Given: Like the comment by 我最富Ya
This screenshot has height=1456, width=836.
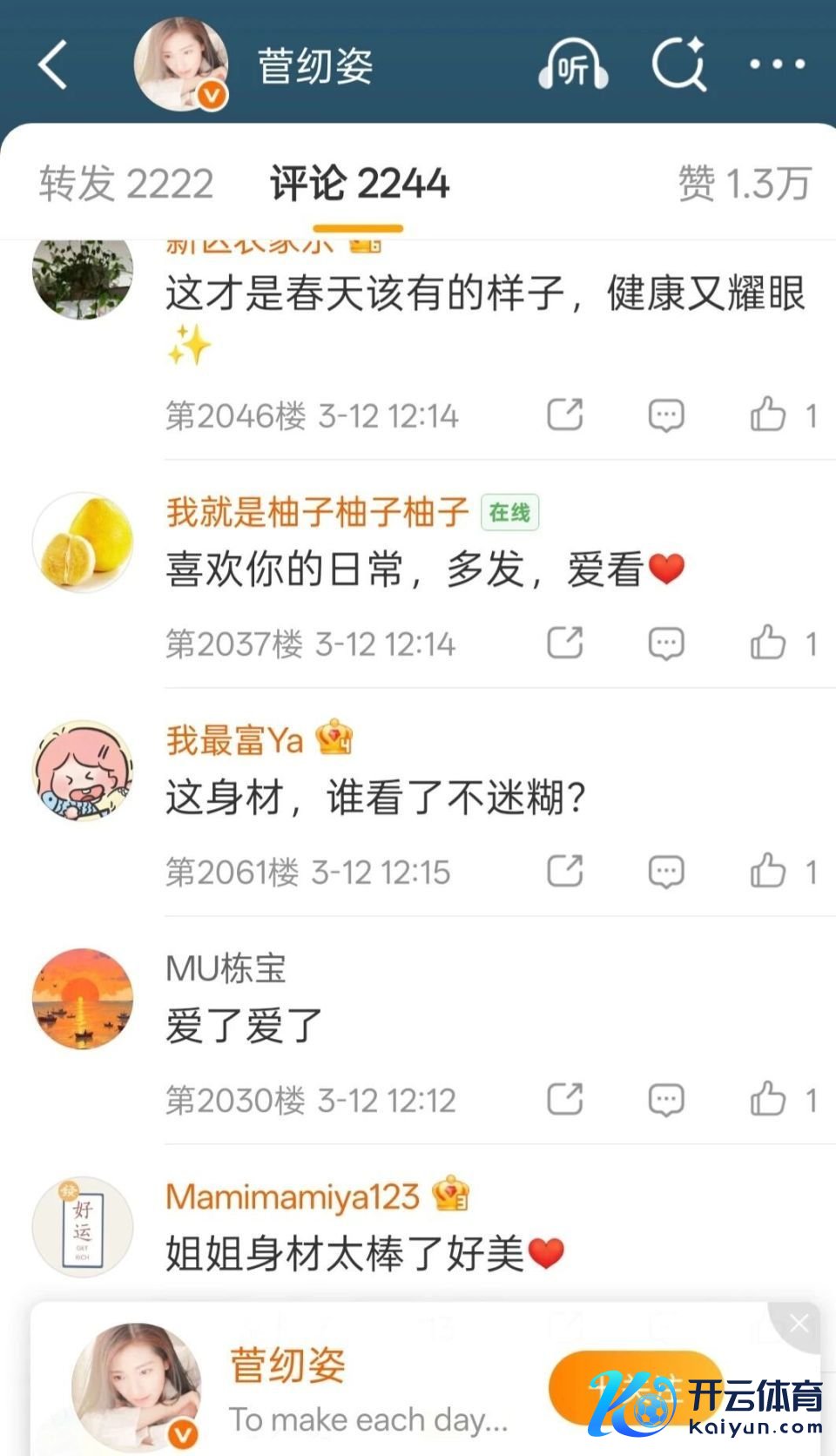Looking at the screenshot, I should pos(768,872).
